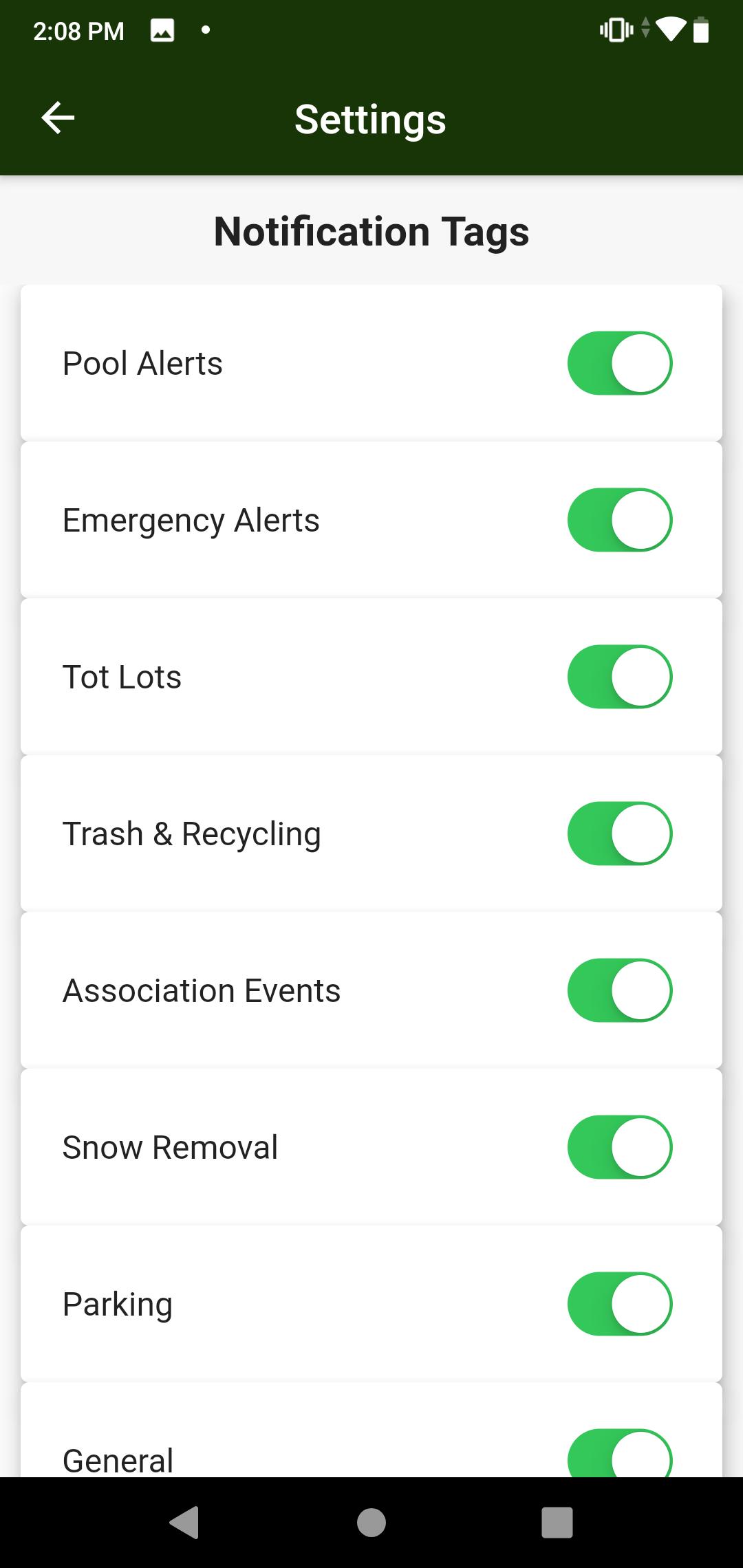
Task: Turn off Pool Alerts notifications
Action: [x=620, y=363]
